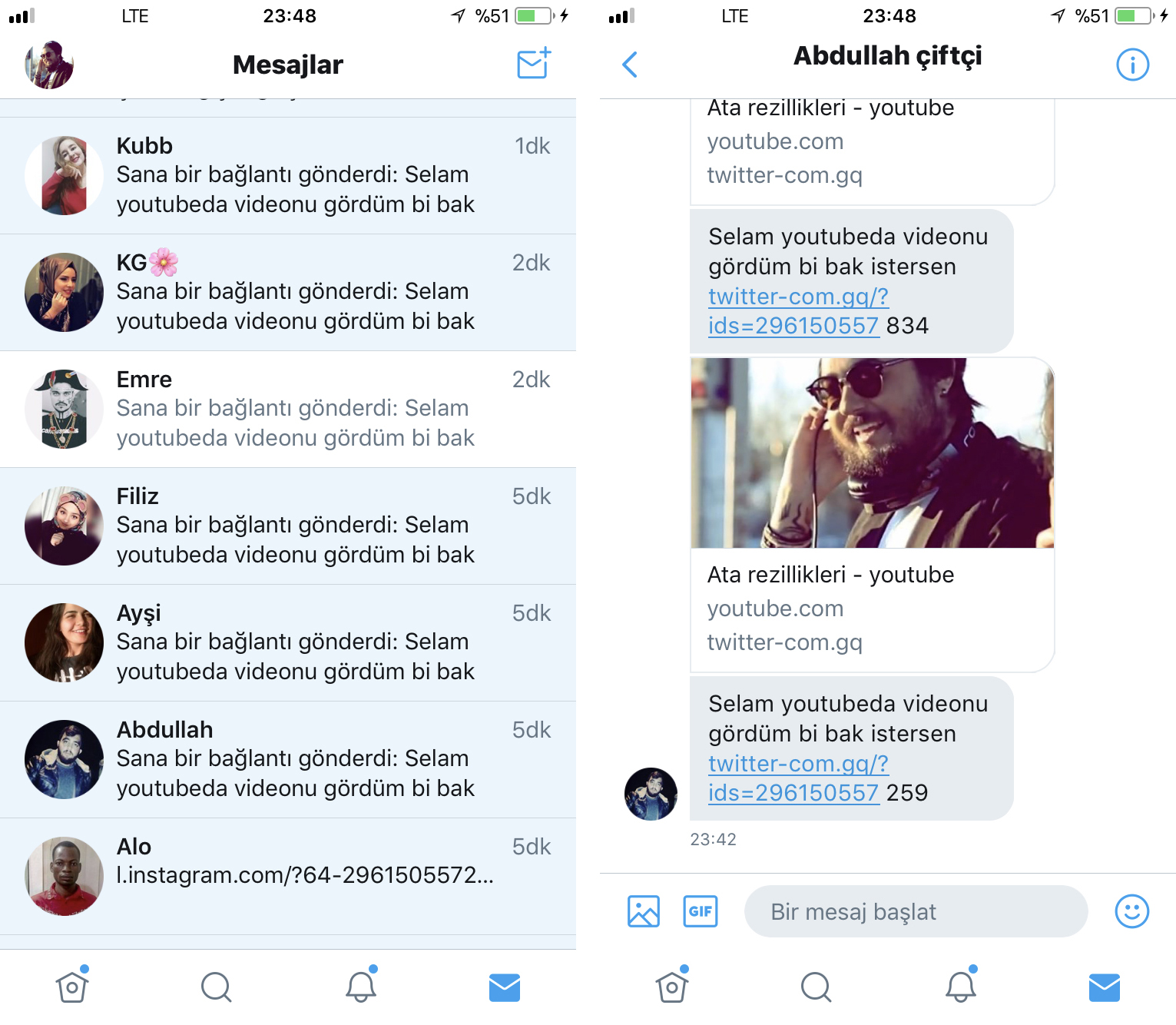Open the chat with Filiz

(x=288, y=526)
